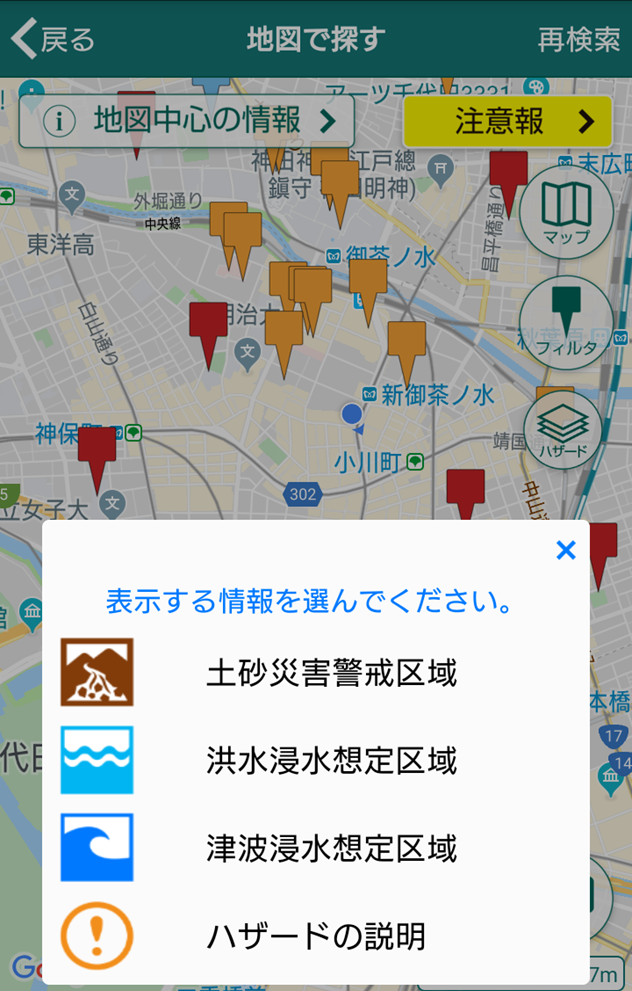Select 津波浸水想定区域
The image size is (632, 991).
[315, 849]
